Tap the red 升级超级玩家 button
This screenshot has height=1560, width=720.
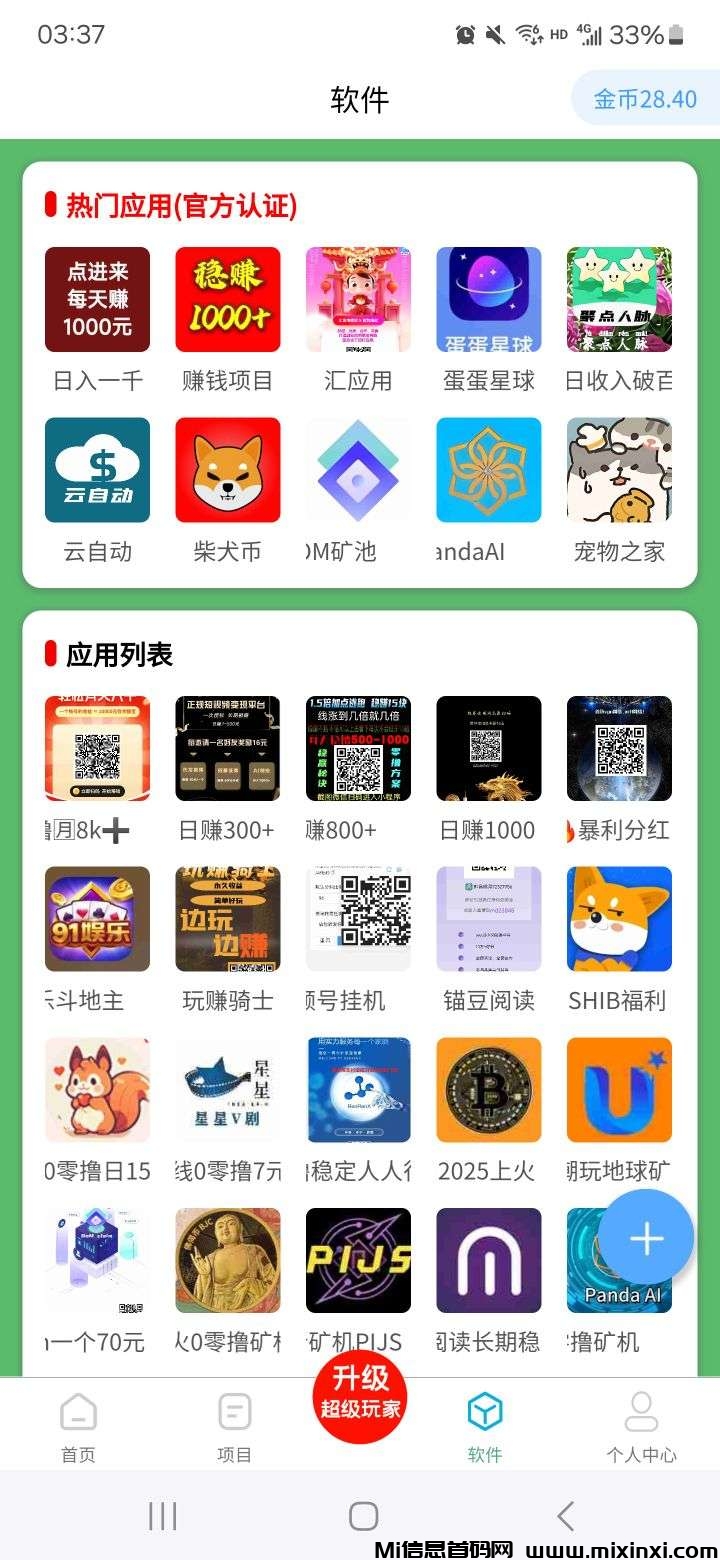(x=360, y=1394)
